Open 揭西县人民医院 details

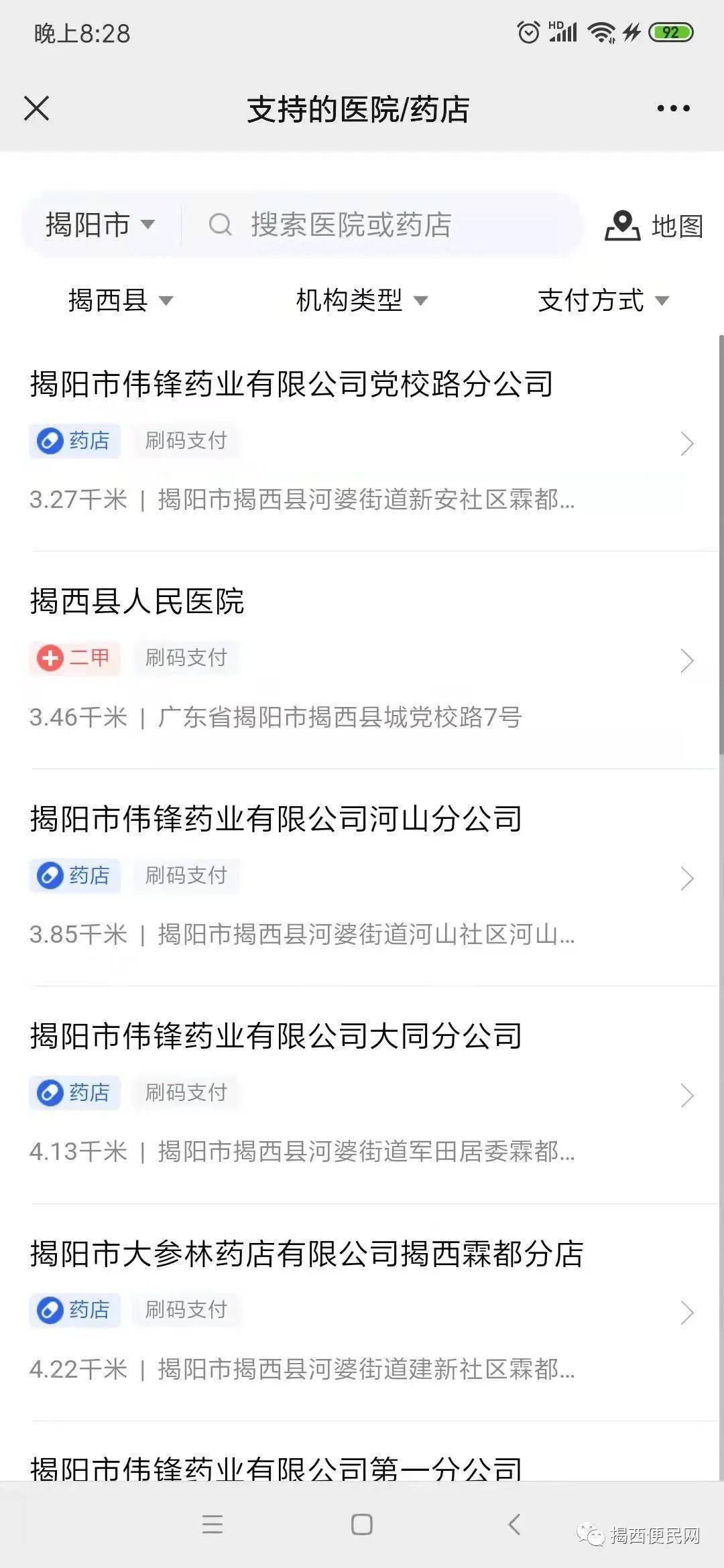362,660
